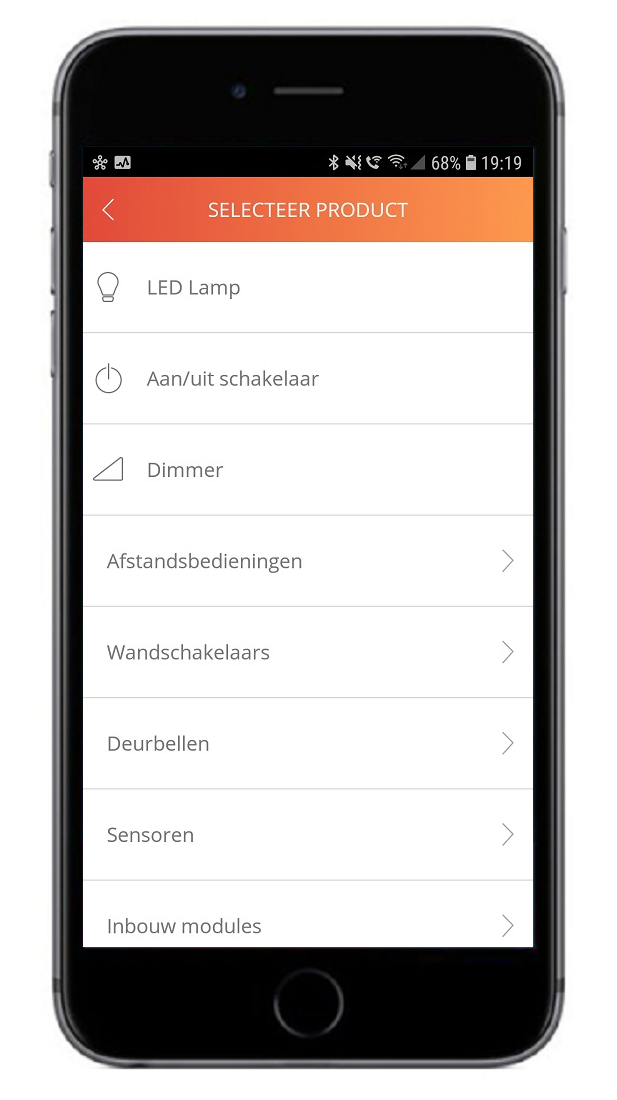The height and width of the screenshot is (1100, 617).
Task: Open Wandschakelaars category
Action: pyautogui.click(x=307, y=653)
